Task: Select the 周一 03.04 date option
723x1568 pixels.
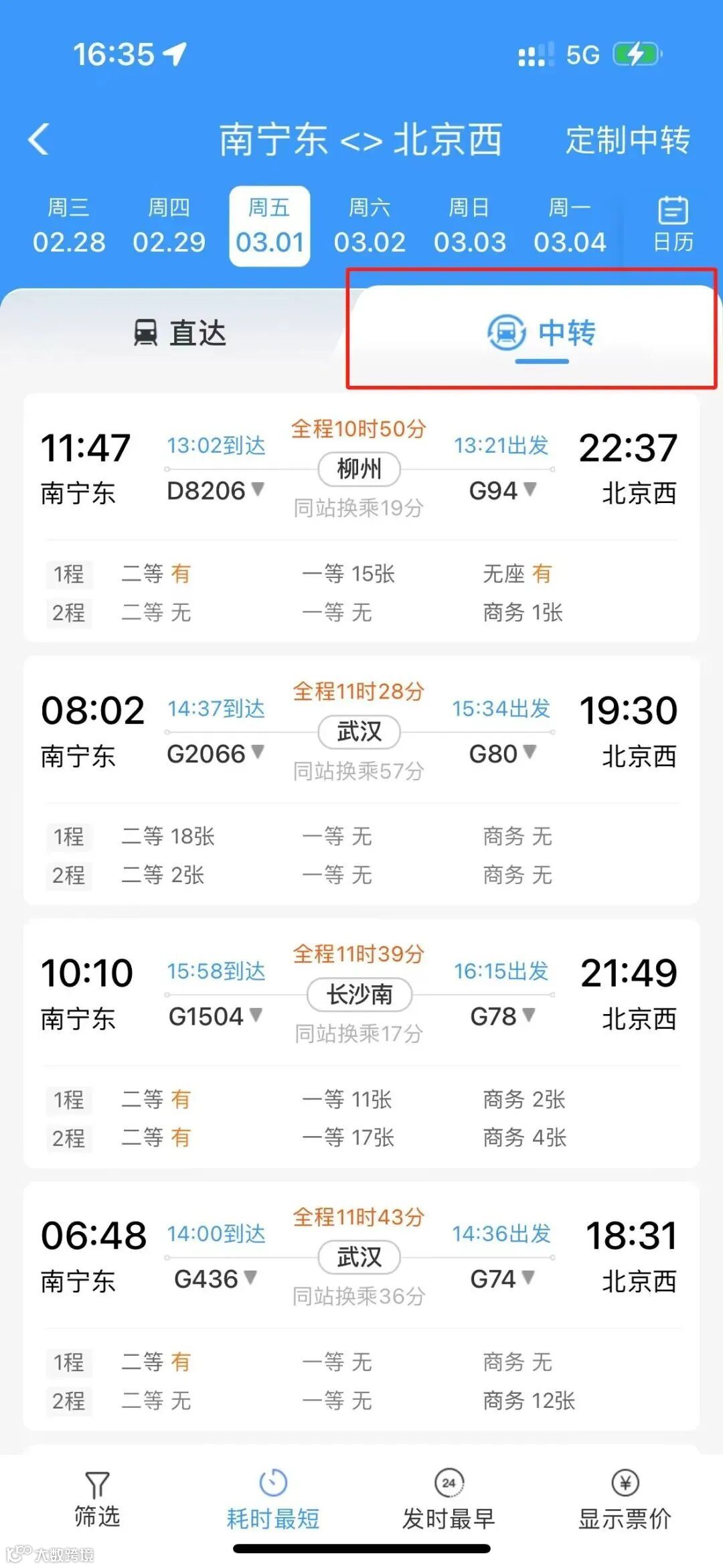Action: [570, 224]
